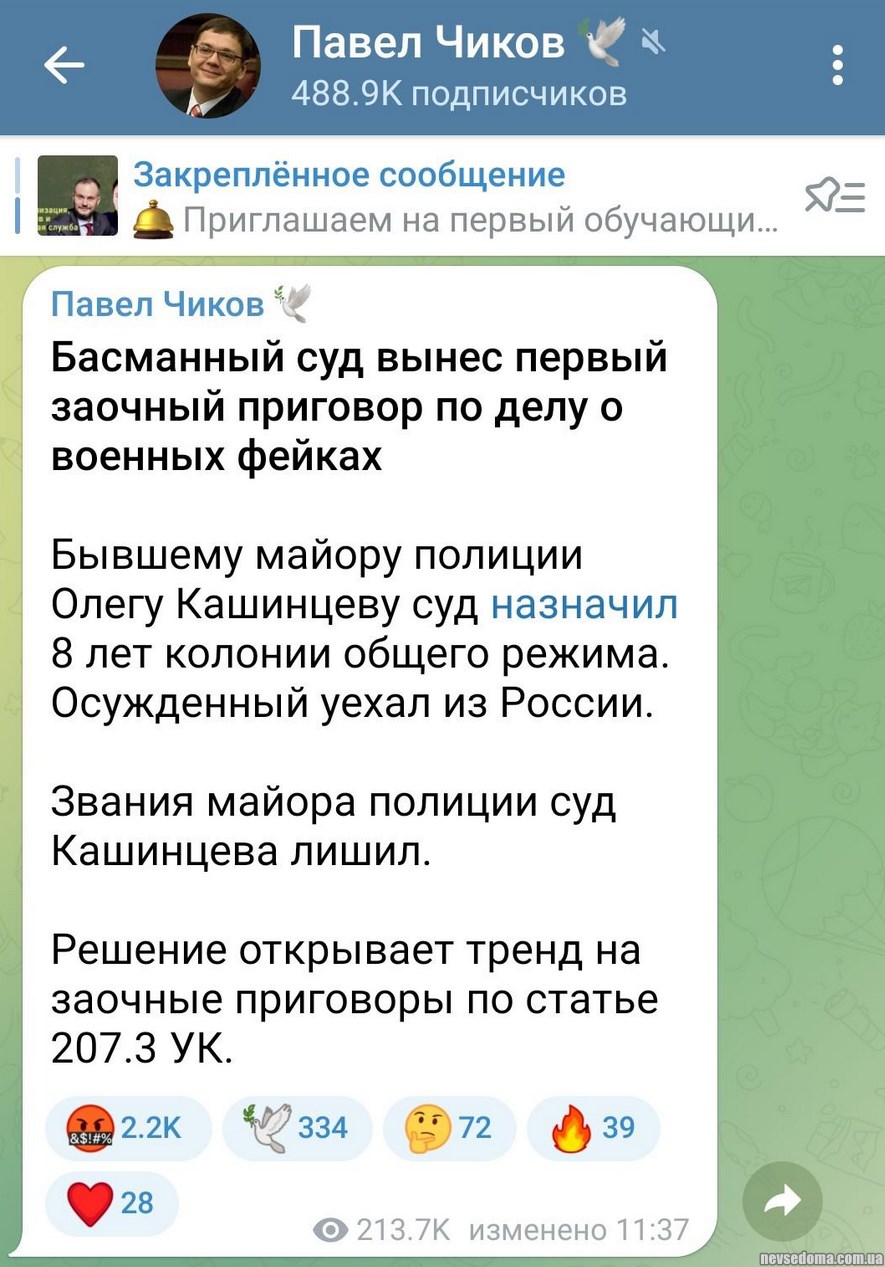This screenshot has width=885, height=1267.
Task: Forward this post with the share arrow
Action: click(783, 1199)
